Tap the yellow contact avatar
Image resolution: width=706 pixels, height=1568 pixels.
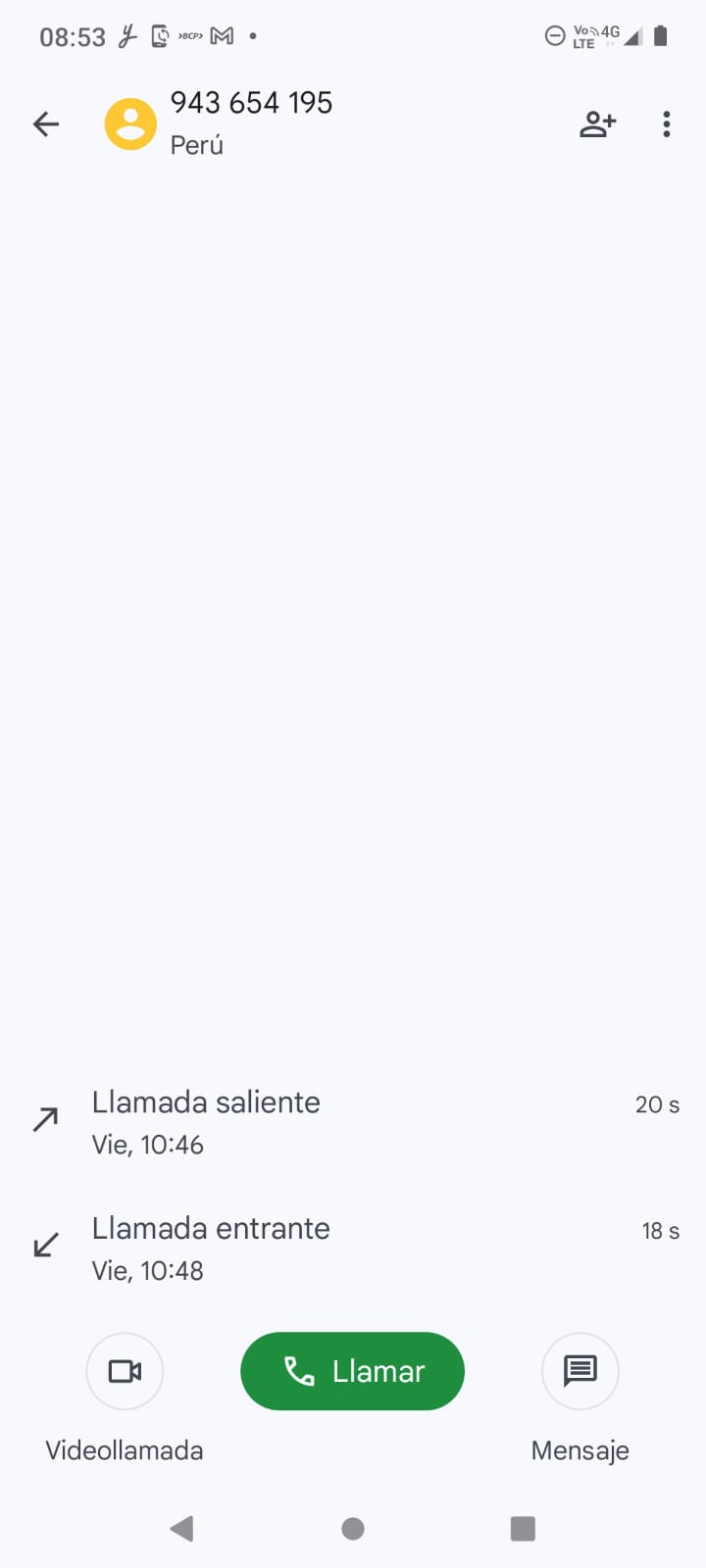click(x=130, y=124)
